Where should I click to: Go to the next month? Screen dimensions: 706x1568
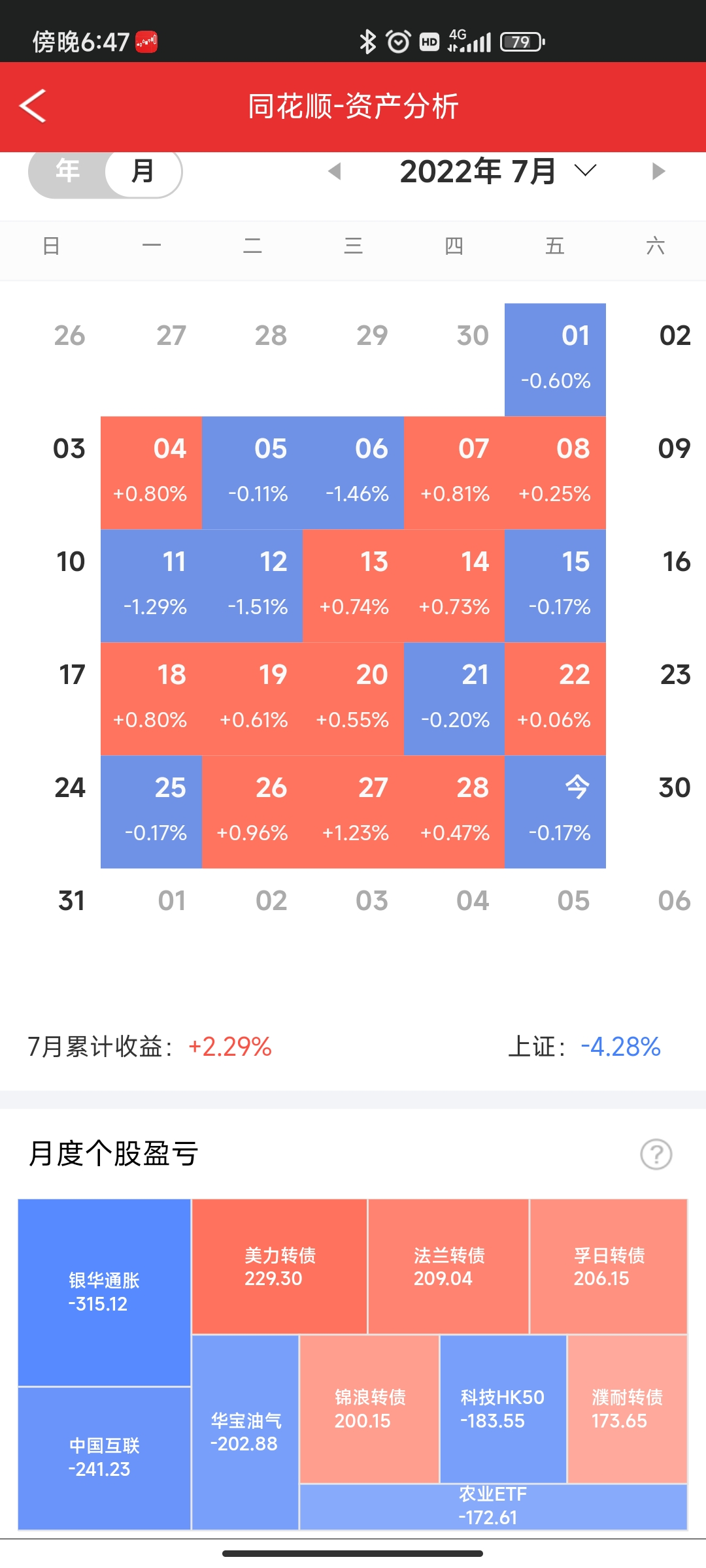[658, 171]
